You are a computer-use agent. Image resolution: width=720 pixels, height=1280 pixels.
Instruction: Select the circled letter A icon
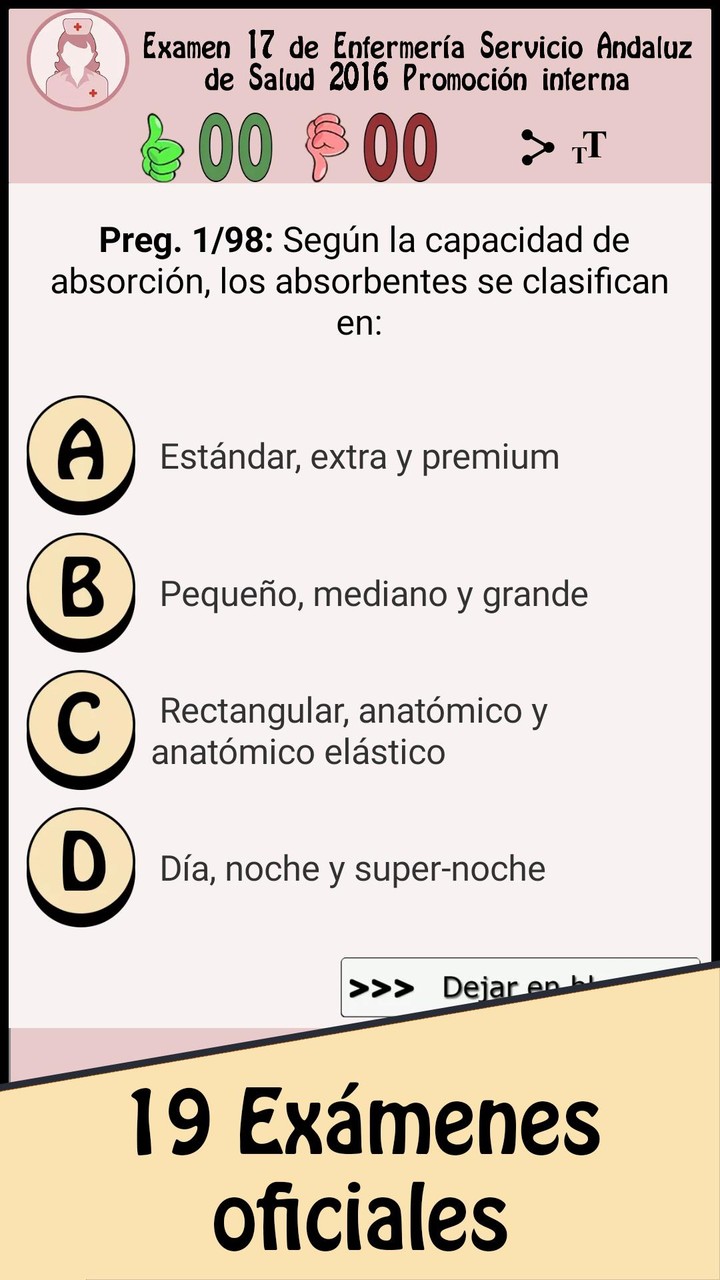(x=80, y=453)
